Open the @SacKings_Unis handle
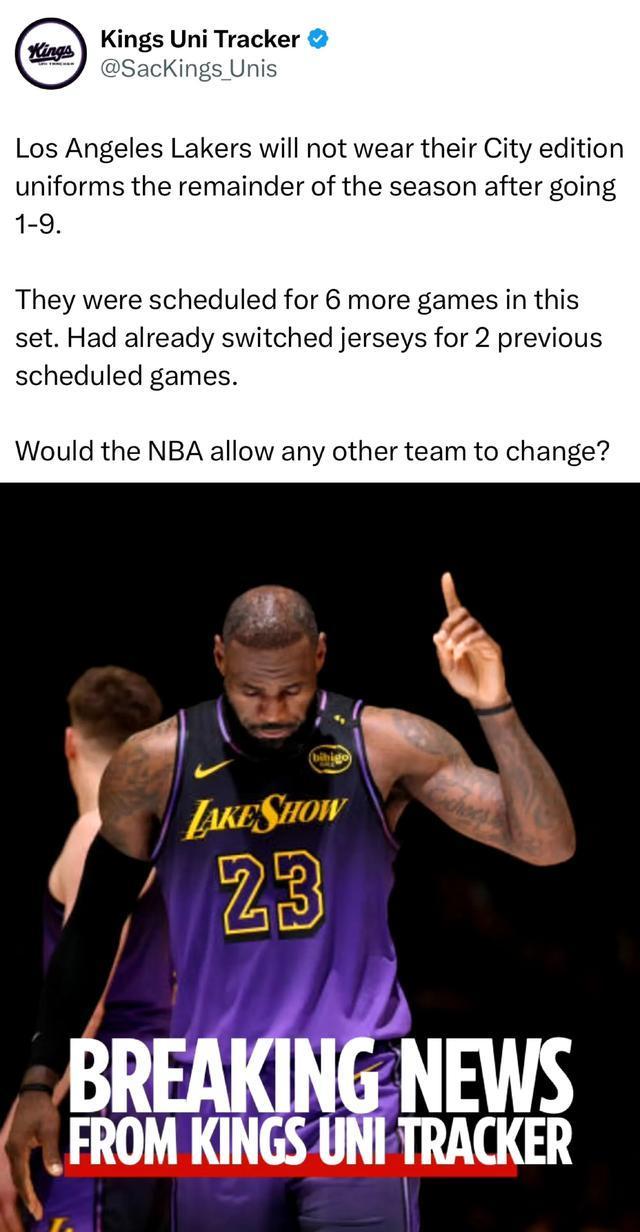Image resolution: width=640 pixels, height=1232 pixels. (x=189, y=69)
